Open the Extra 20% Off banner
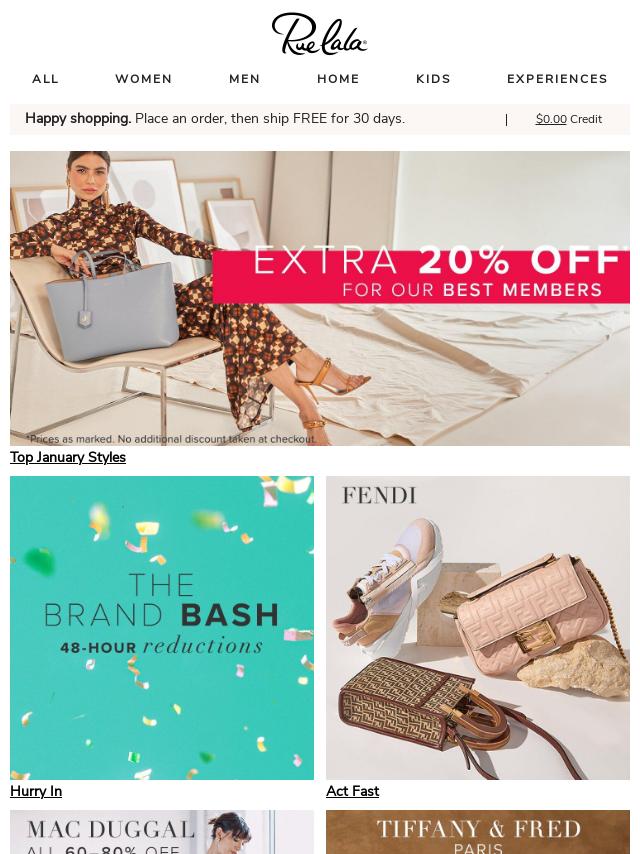 click(320, 298)
